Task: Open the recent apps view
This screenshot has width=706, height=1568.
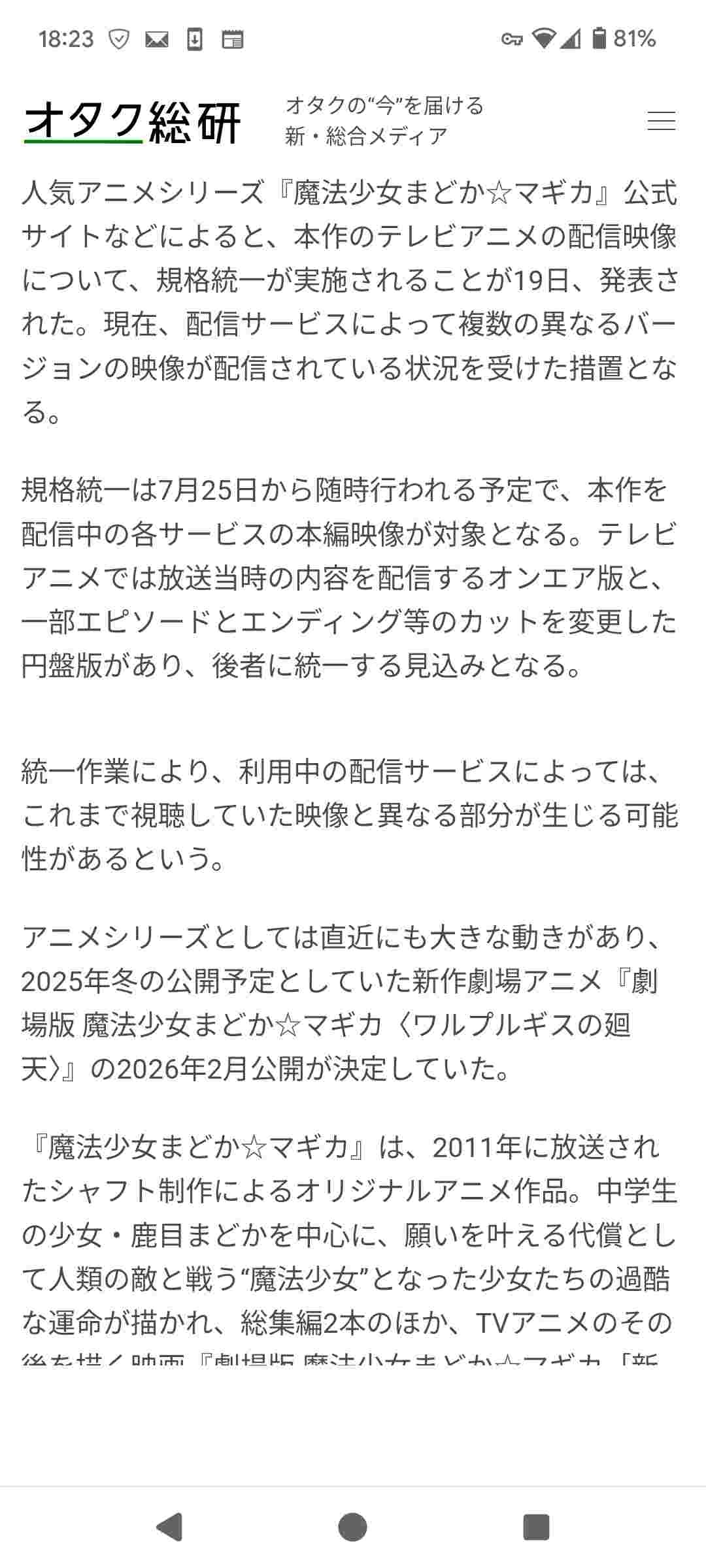Action: [536, 1527]
